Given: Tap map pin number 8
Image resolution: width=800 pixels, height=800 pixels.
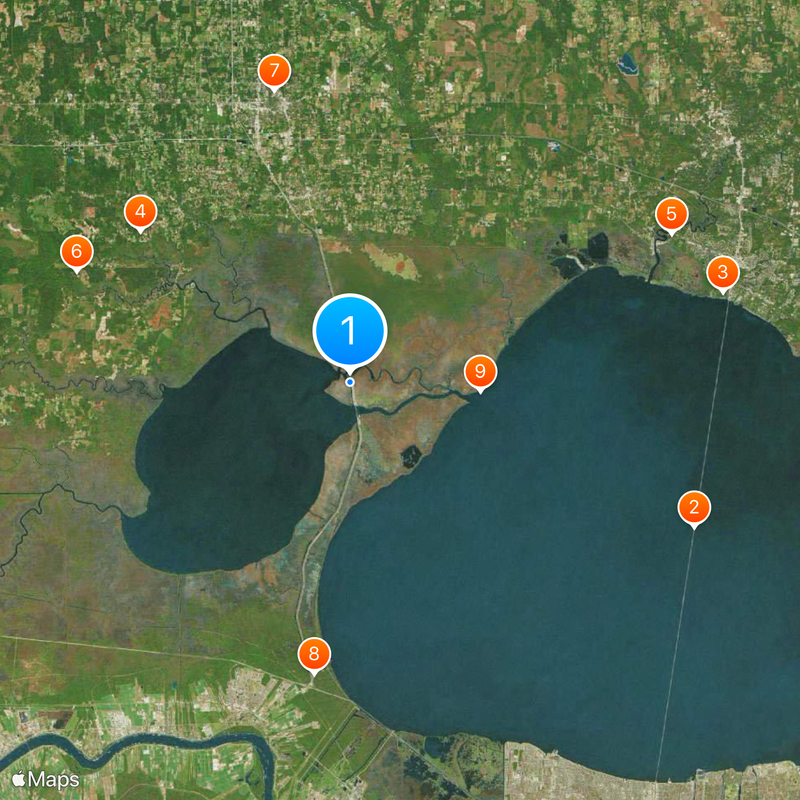Looking at the screenshot, I should [x=314, y=656].
